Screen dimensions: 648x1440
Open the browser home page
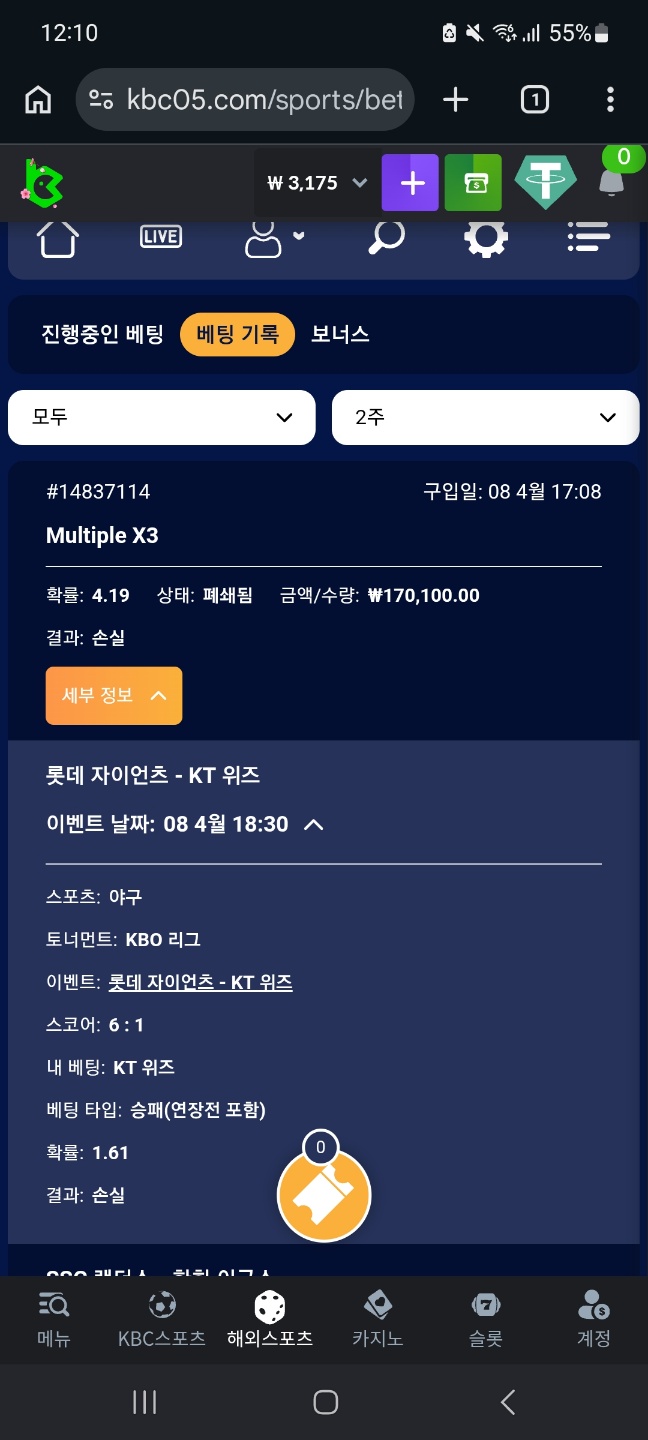tap(38, 100)
